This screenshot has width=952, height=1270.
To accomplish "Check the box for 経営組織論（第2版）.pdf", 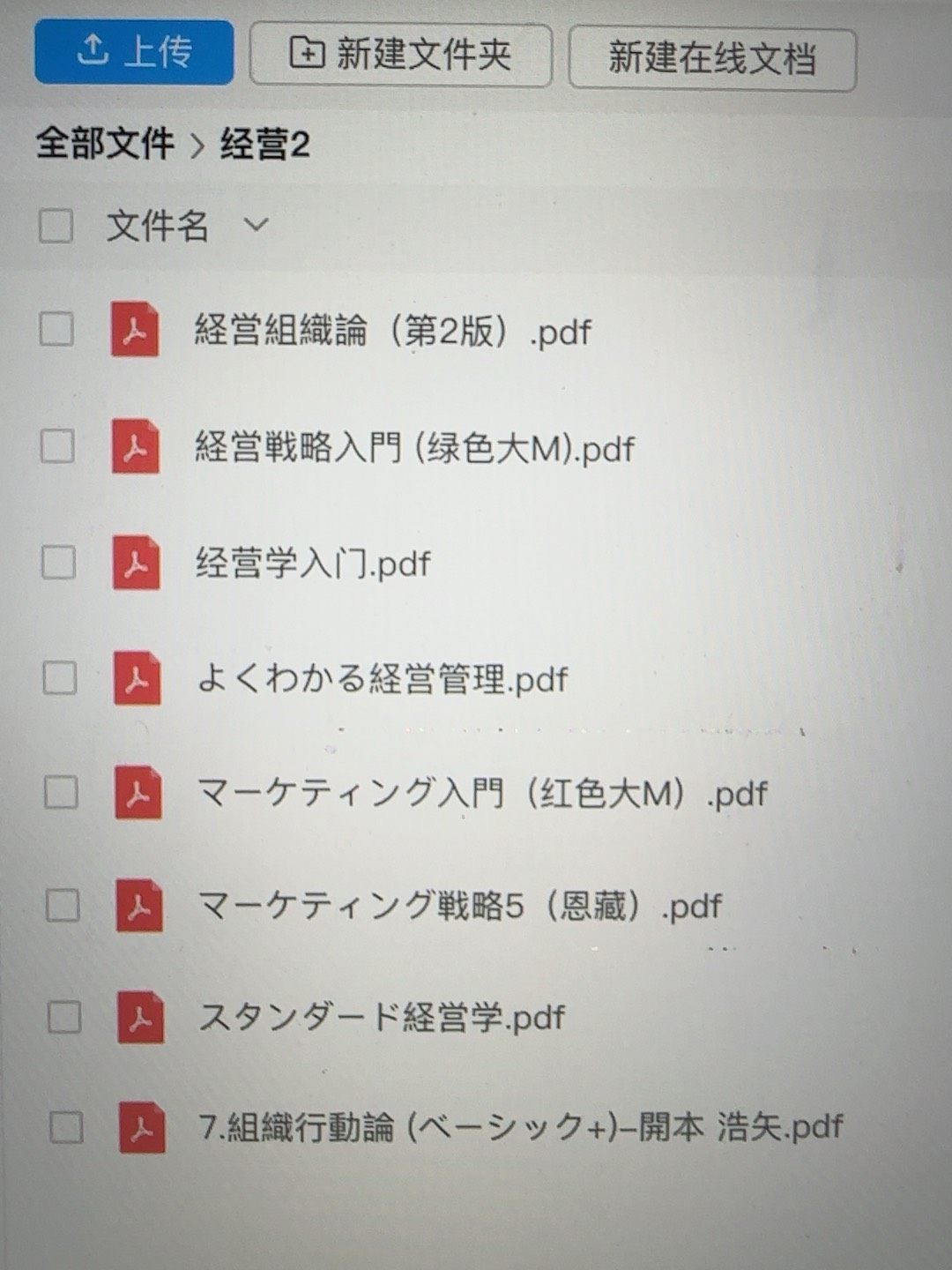I will click(x=56, y=330).
